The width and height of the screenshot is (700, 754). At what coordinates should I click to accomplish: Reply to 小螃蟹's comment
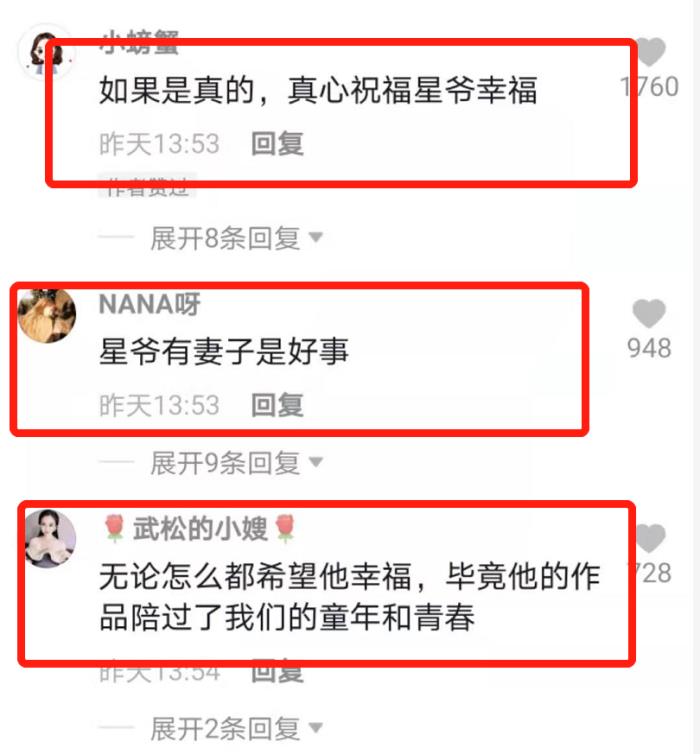tap(277, 144)
